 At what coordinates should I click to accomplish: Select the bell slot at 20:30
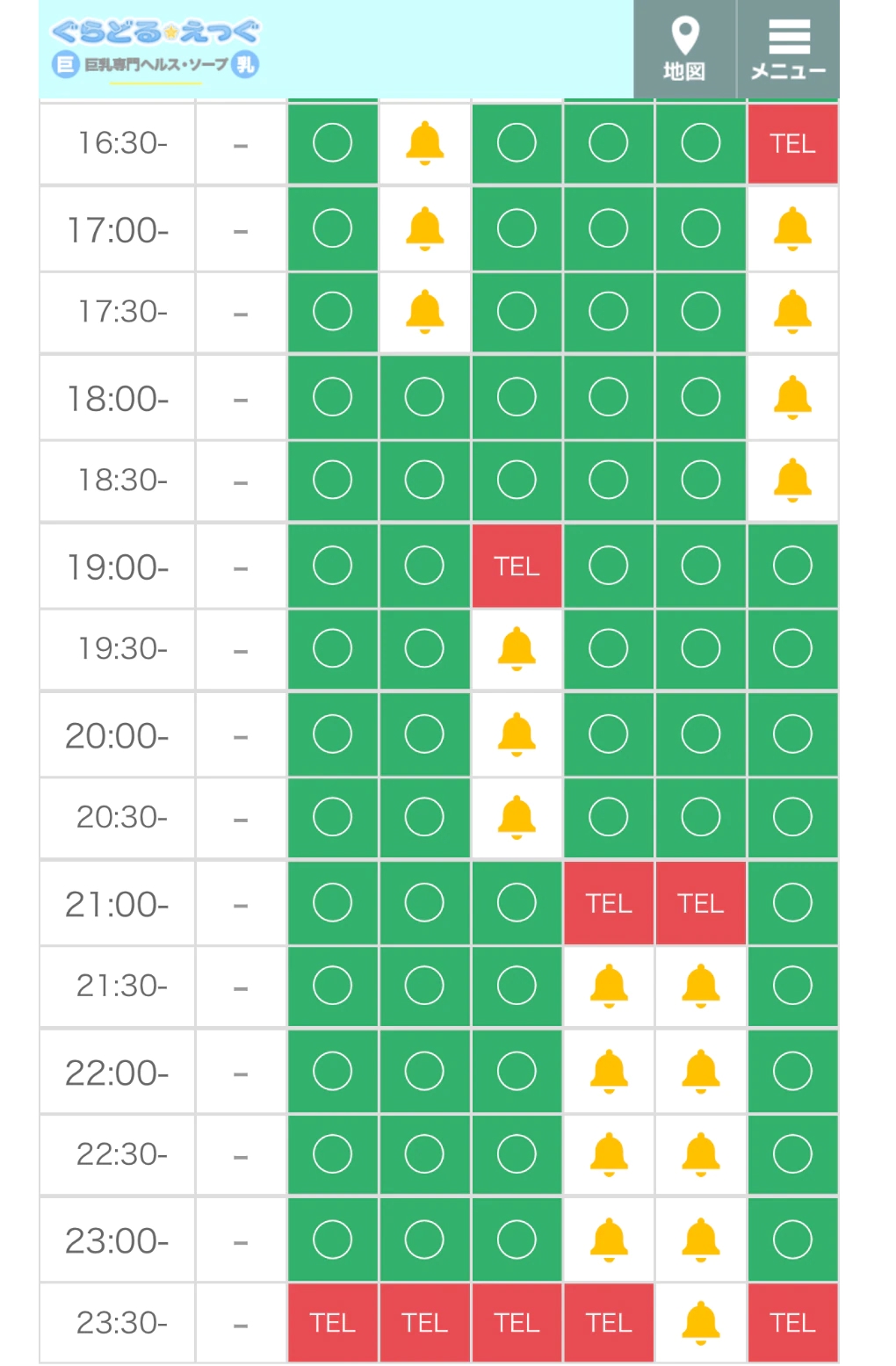[x=517, y=818]
